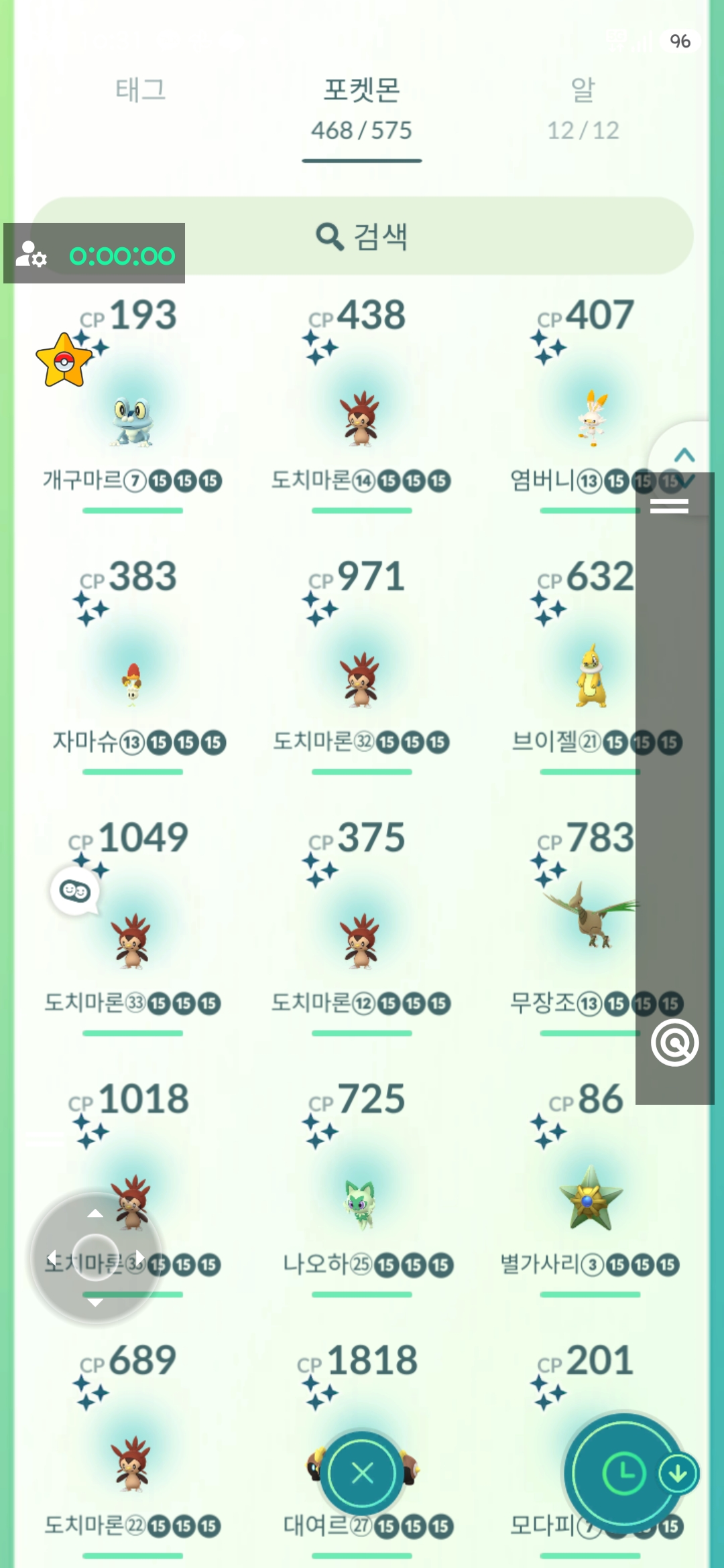Tap the overlay target circle icon
Image resolution: width=724 pixels, height=1568 pixels.
(674, 1043)
